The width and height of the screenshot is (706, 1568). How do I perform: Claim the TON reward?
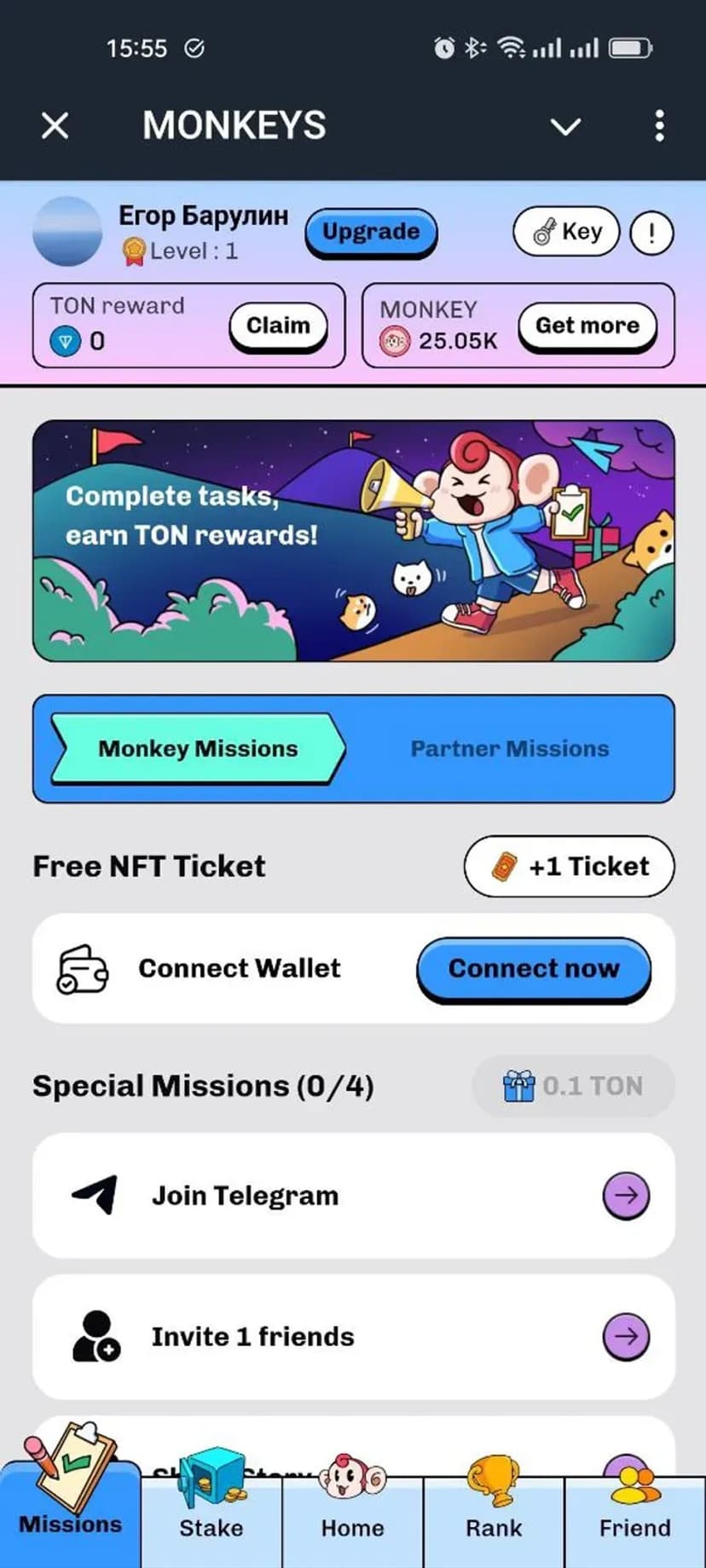tap(278, 326)
